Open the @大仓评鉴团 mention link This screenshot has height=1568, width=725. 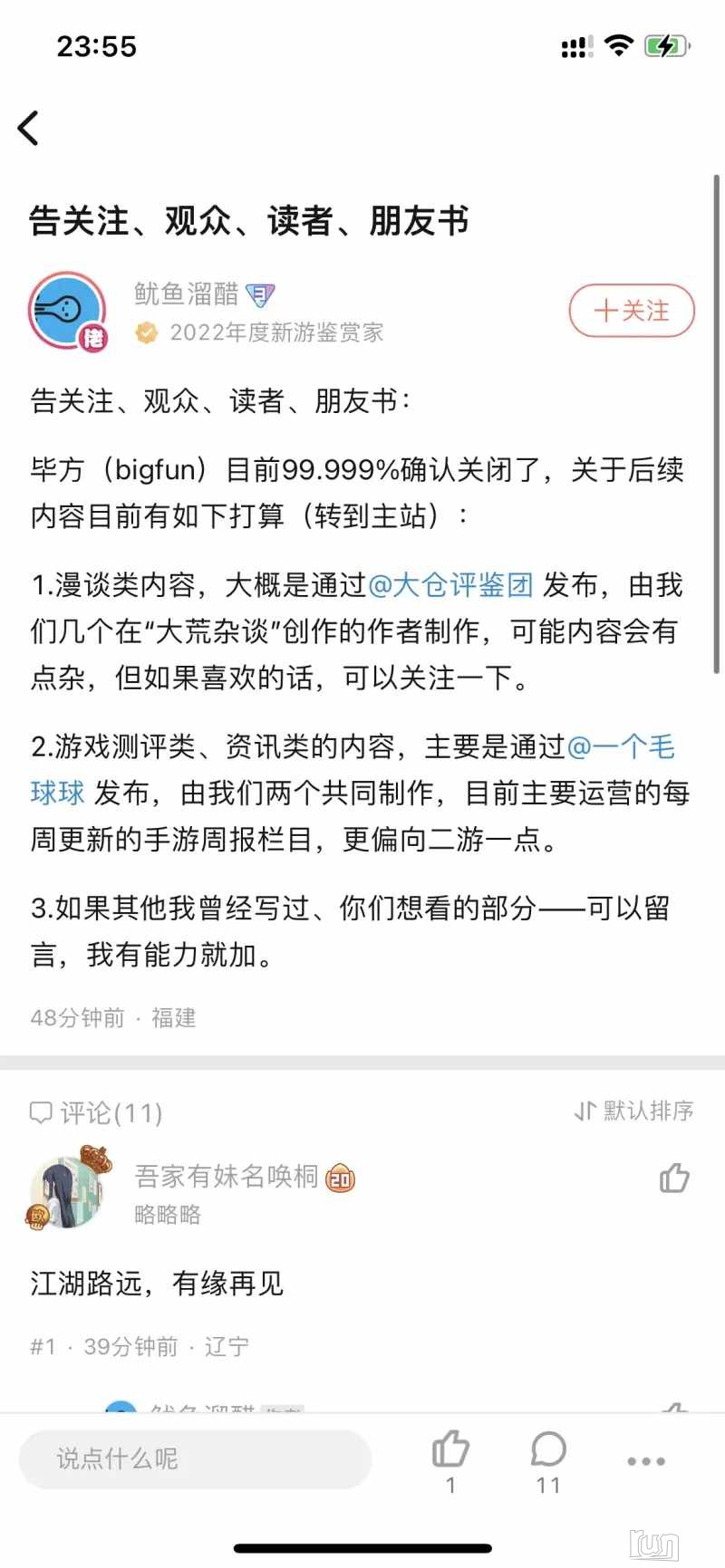click(x=450, y=585)
